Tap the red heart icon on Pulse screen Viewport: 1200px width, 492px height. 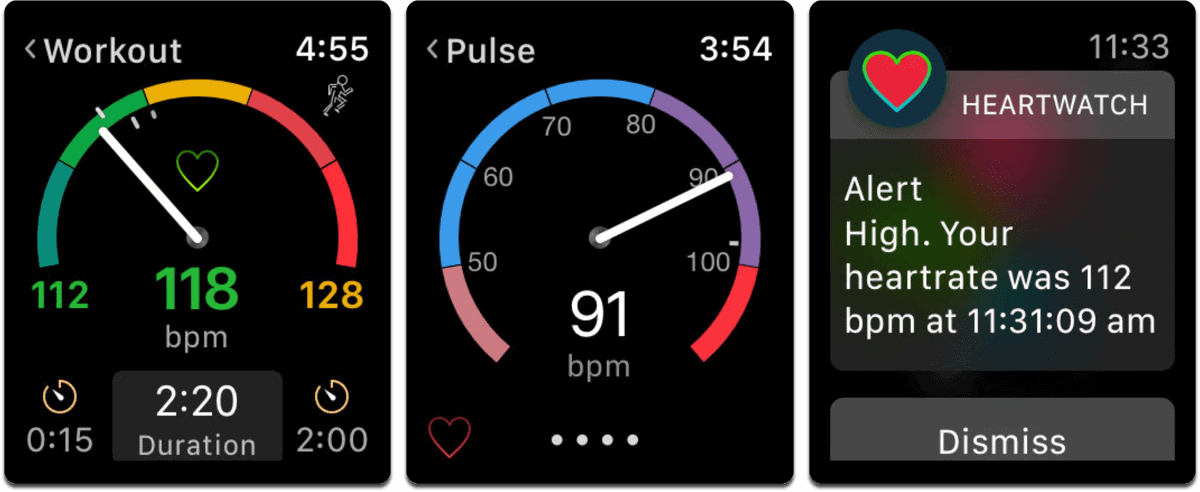pyautogui.click(x=449, y=438)
